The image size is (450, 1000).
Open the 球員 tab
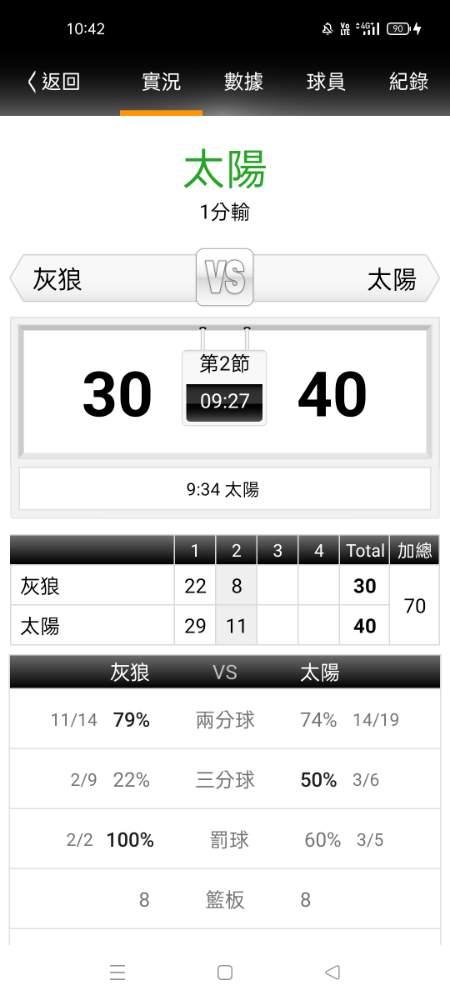click(x=326, y=82)
